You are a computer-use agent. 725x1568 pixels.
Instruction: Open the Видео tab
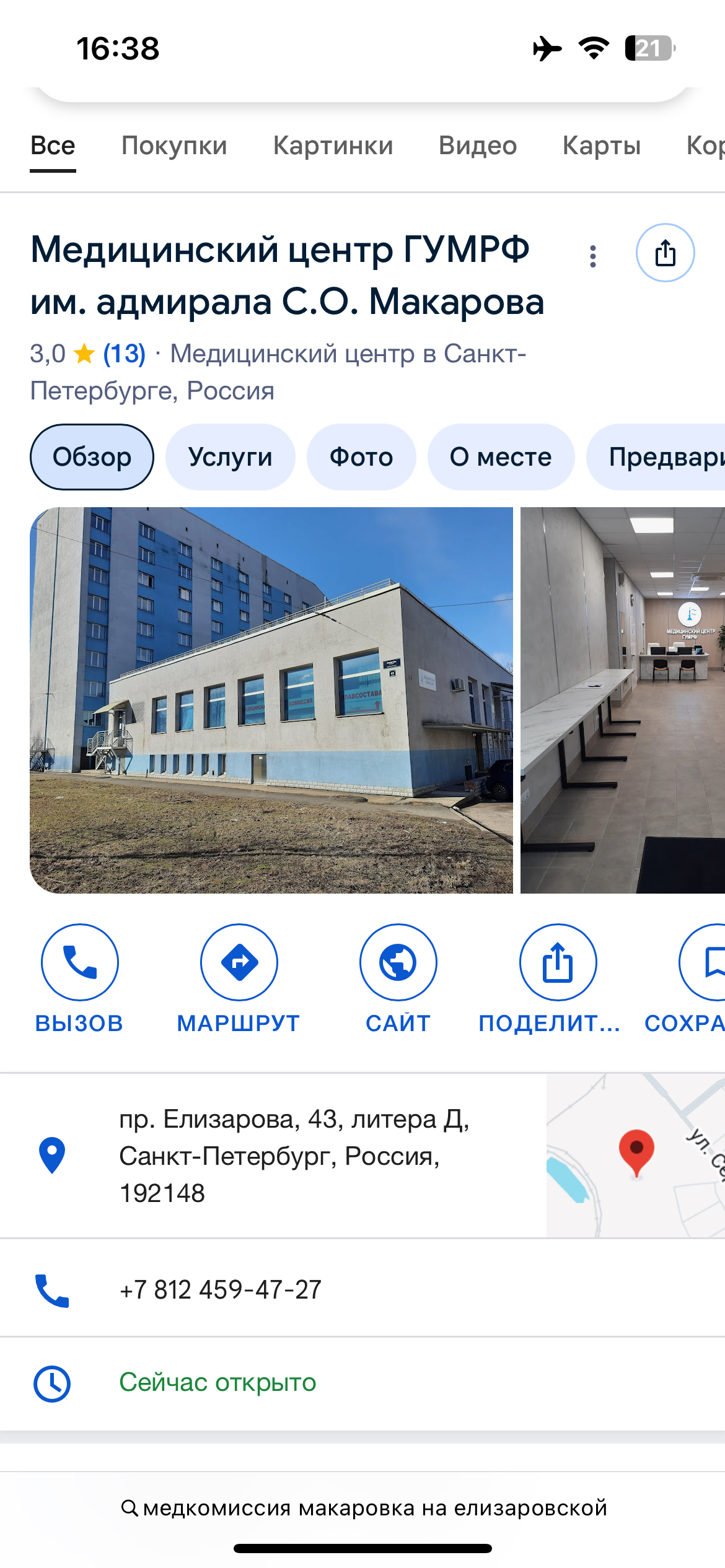[x=478, y=146]
